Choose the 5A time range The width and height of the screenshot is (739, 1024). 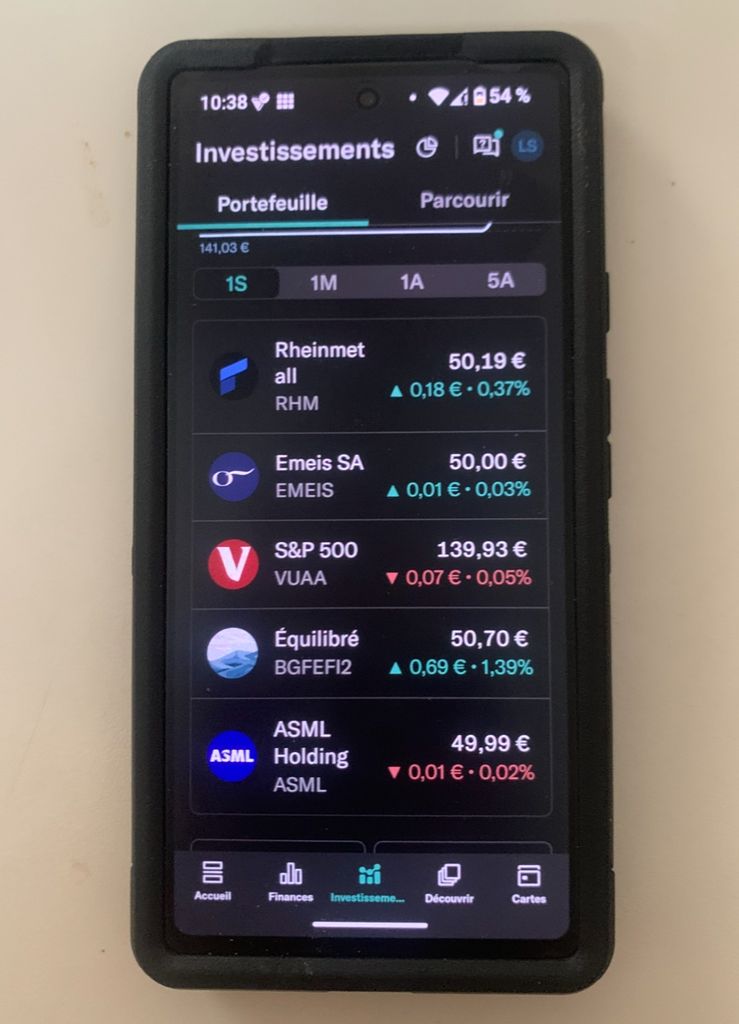tap(500, 281)
